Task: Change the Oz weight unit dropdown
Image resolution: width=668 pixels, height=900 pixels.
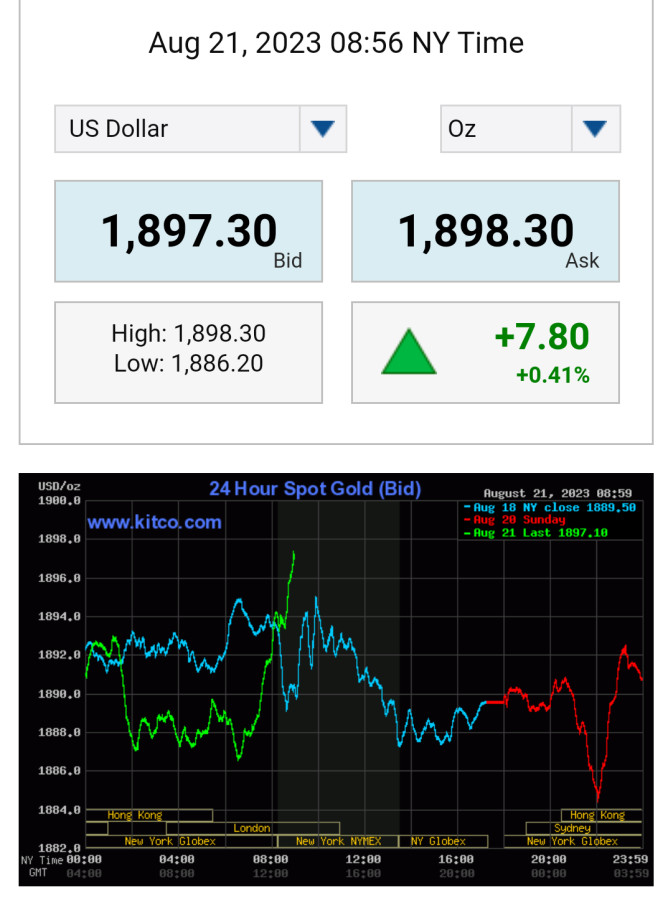Action: (530, 129)
